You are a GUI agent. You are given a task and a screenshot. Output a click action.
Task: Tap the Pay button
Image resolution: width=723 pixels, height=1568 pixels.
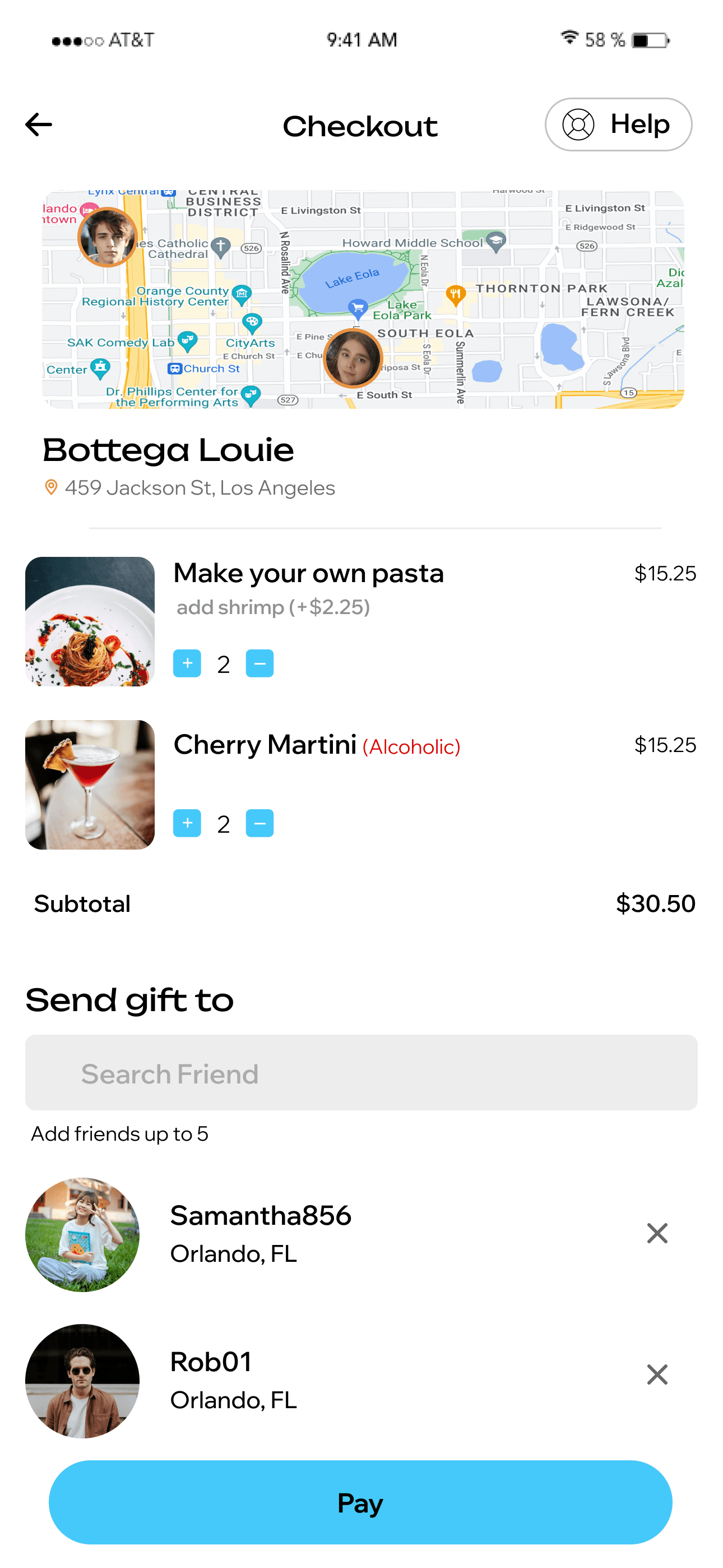[360, 1502]
